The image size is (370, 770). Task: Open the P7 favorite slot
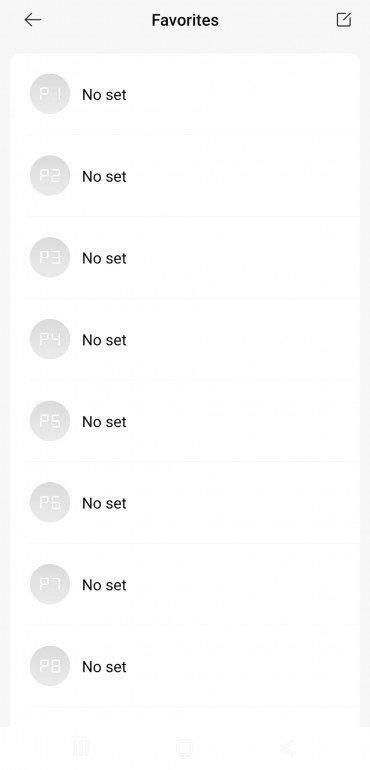pyautogui.click(x=185, y=584)
